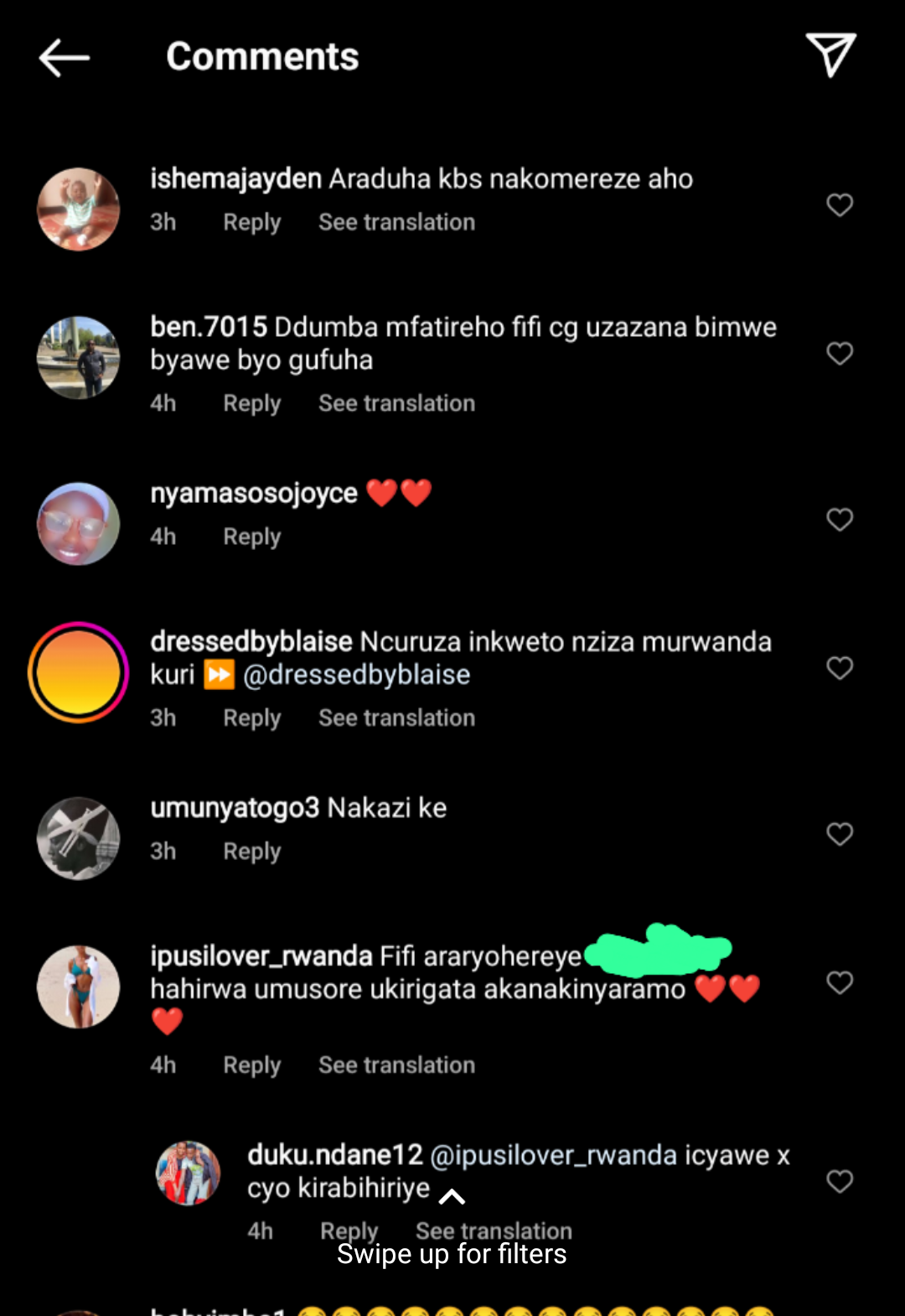See translation of ipusilover_rwanda's comment

(x=396, y=1065)
